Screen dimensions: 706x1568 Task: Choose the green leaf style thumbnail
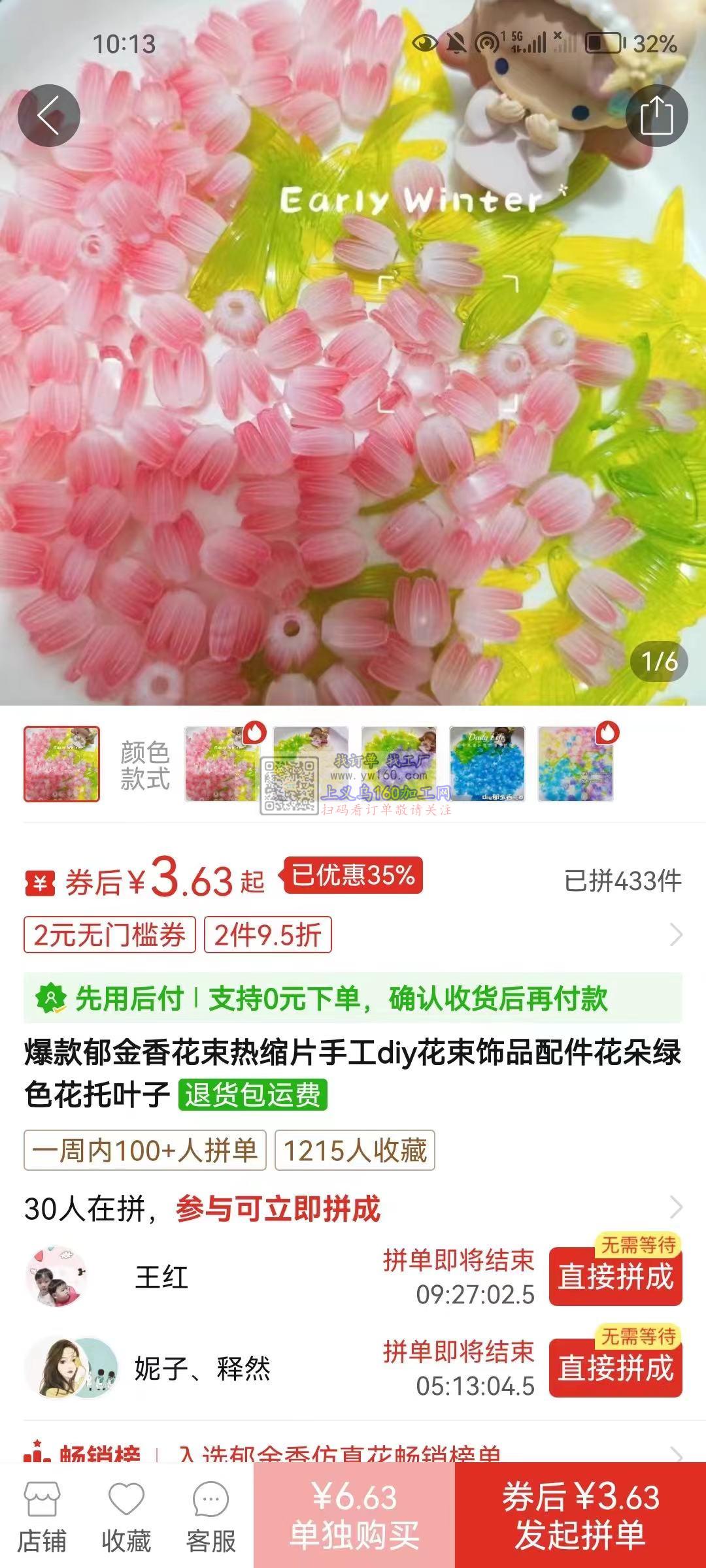[x=311, y=764]
